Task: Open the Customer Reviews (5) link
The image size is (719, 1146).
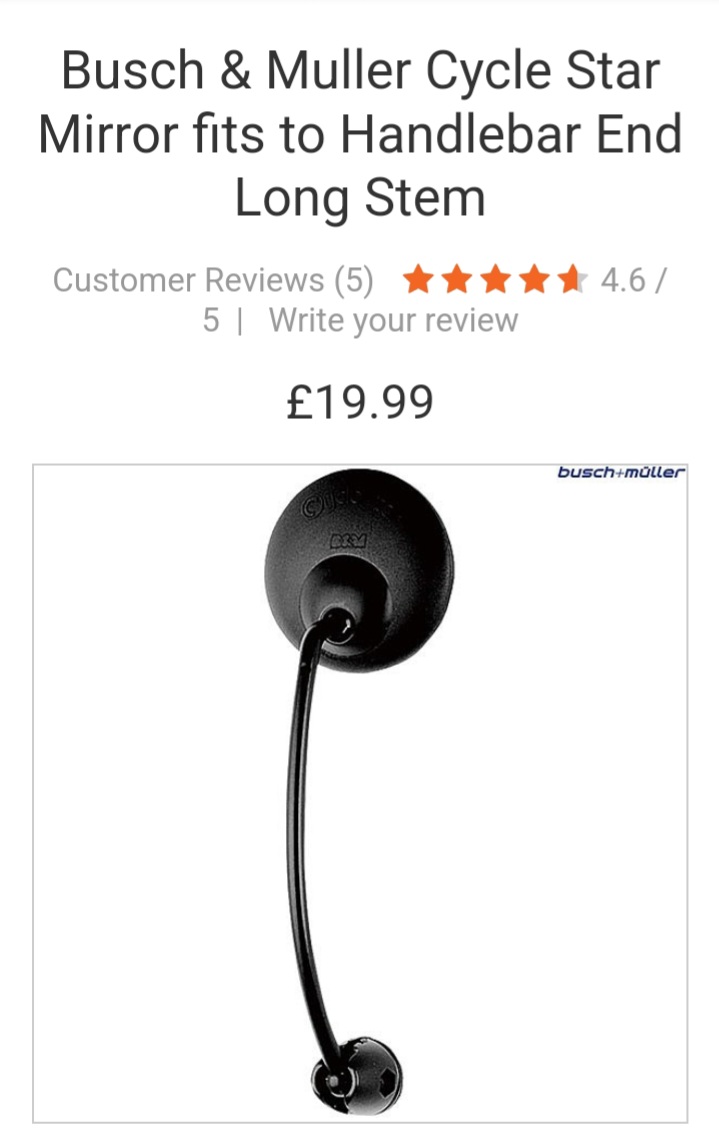Action: [x=213, y=280]
